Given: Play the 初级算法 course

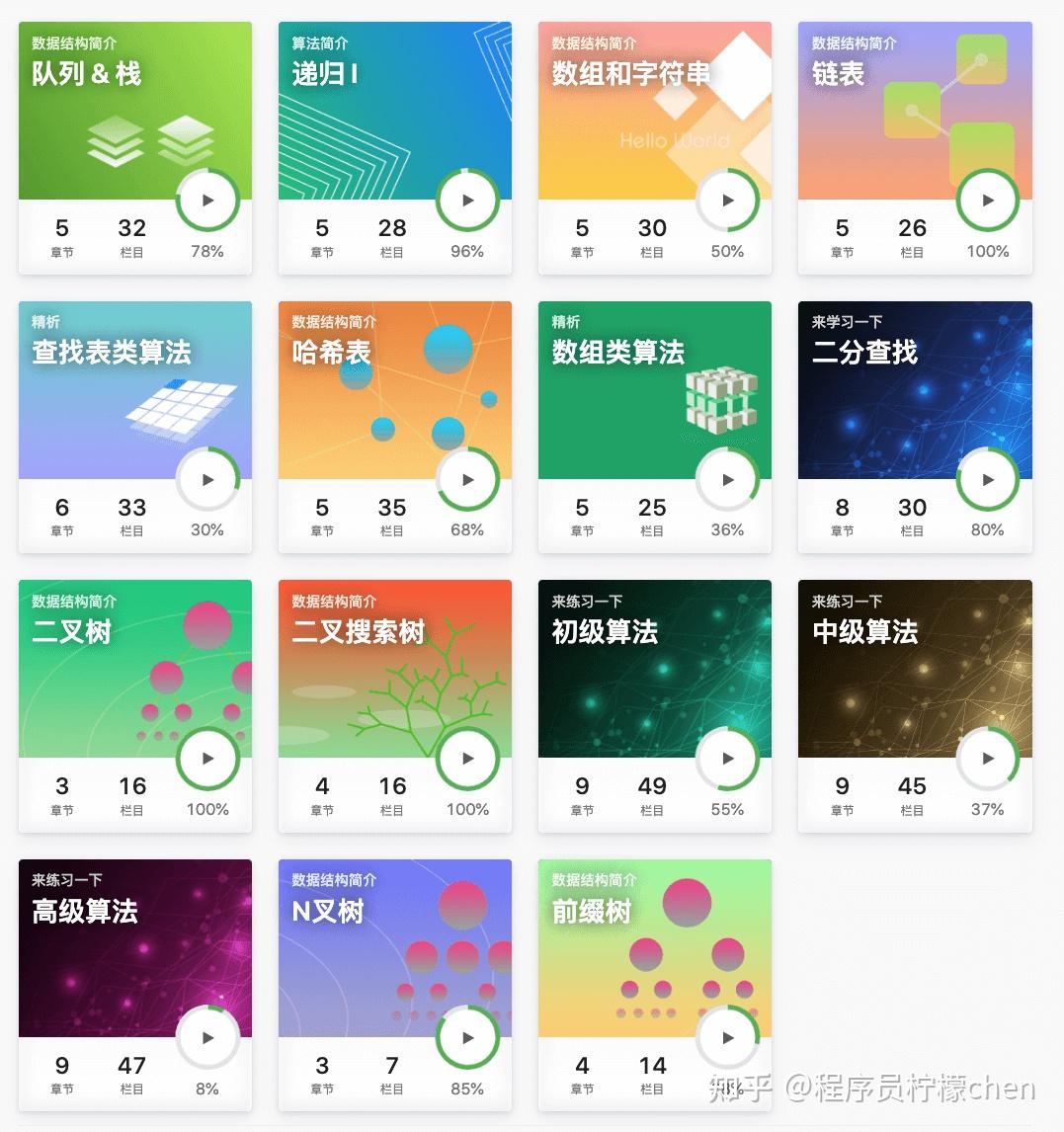Looking at the screenshot, I should [x=728, y=759].
